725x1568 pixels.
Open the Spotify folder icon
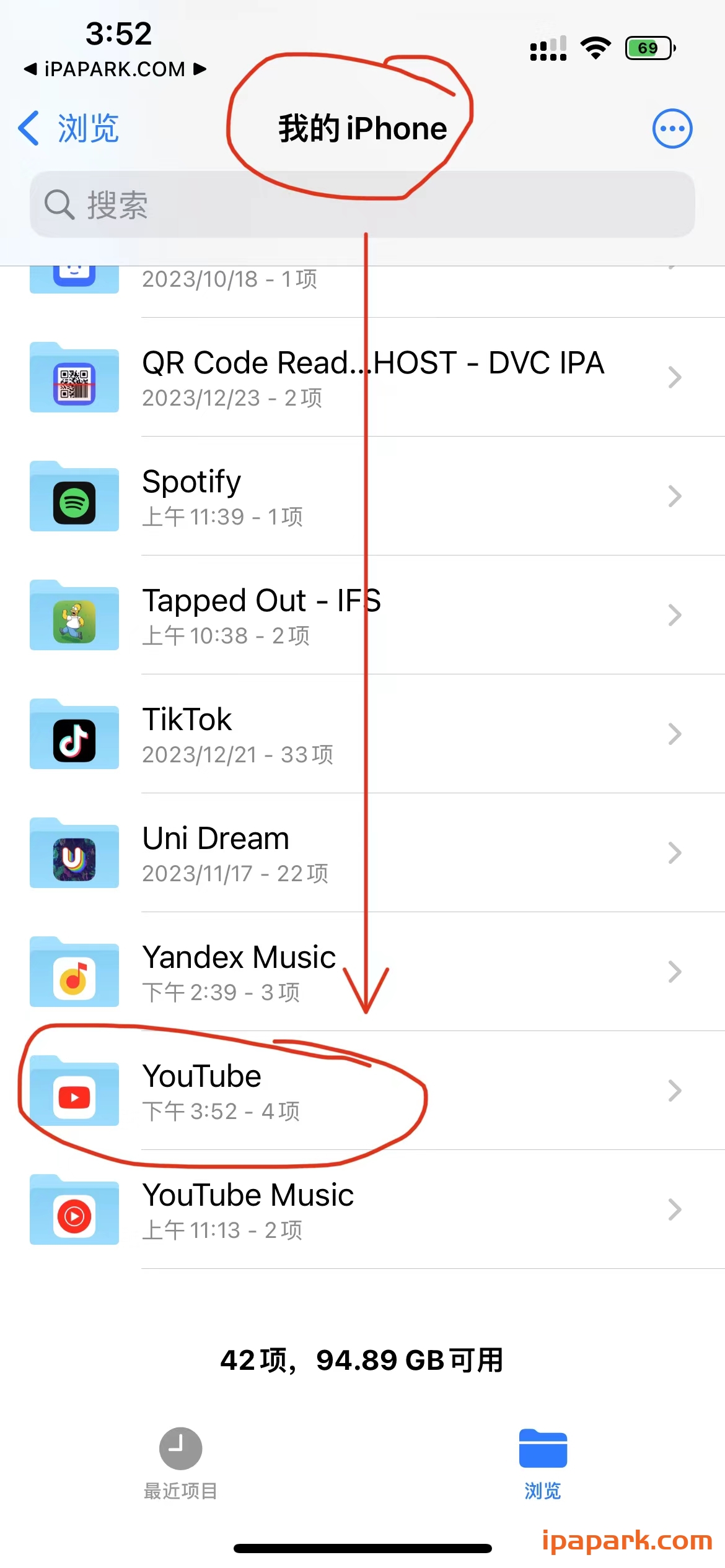tap(74, 496)
